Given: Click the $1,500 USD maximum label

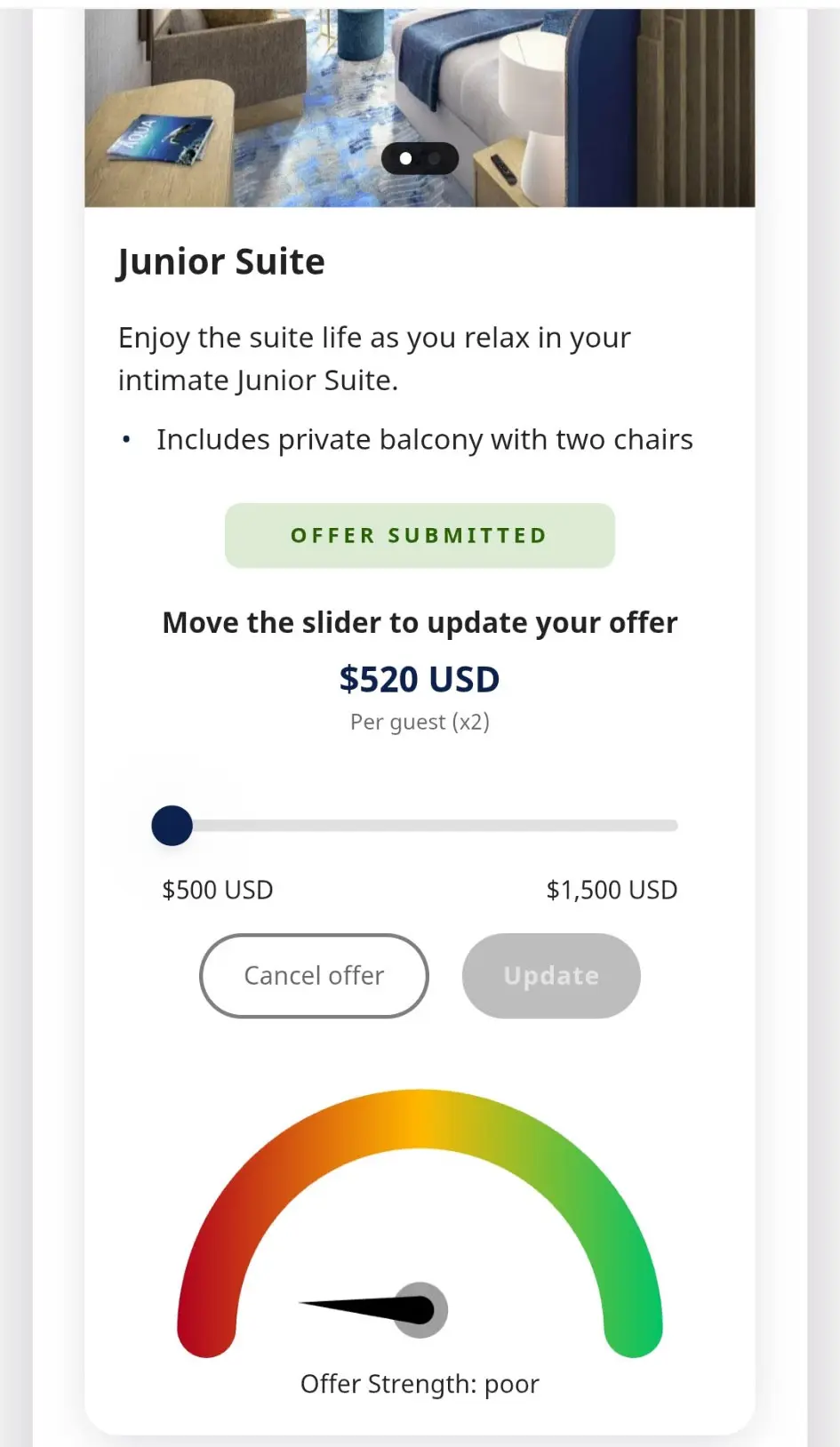Looking at the screenshot, I should [612, 889].
